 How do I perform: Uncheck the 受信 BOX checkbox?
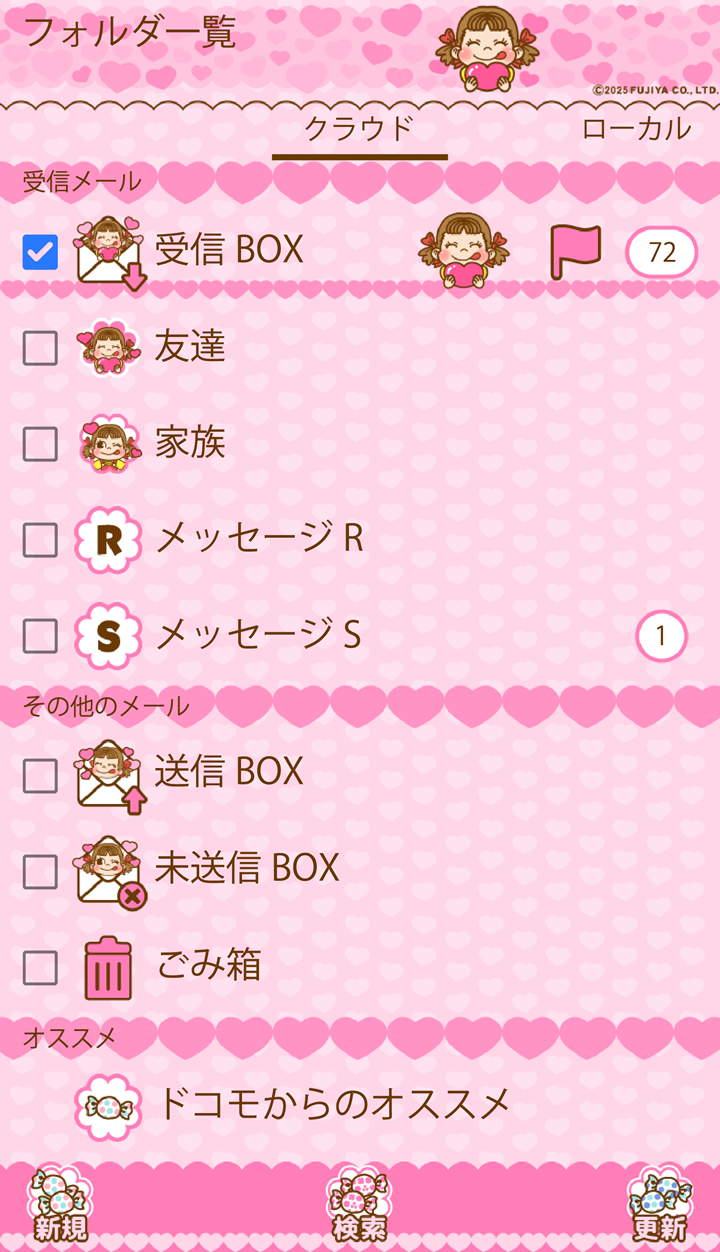point(40,252)
